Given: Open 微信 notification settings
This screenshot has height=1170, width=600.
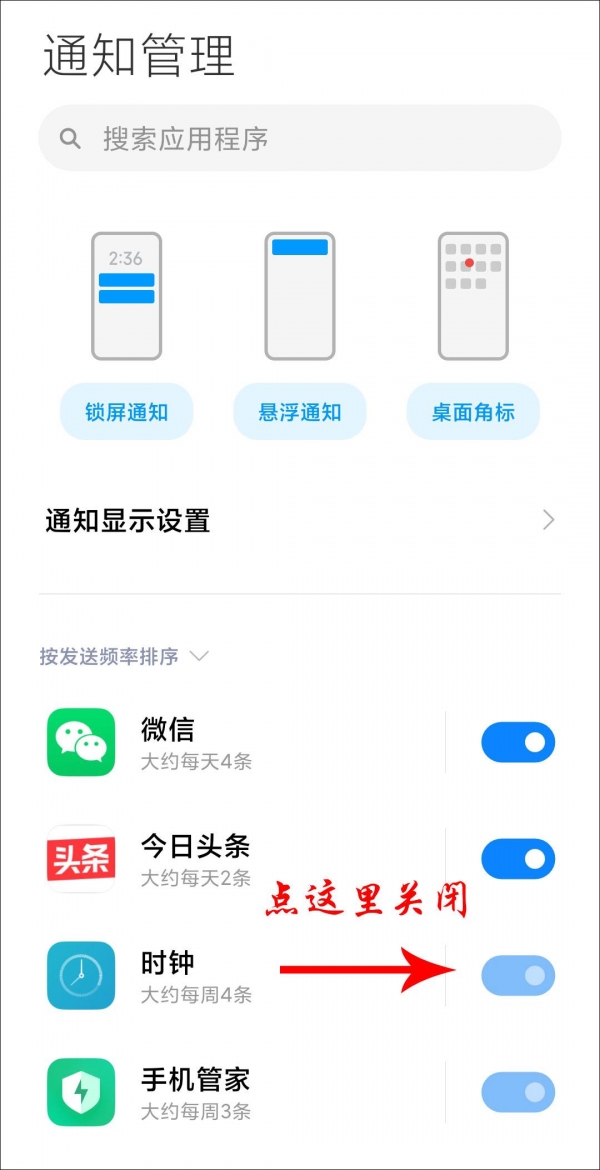Looking at the screenshot, I should pos(240,743).
